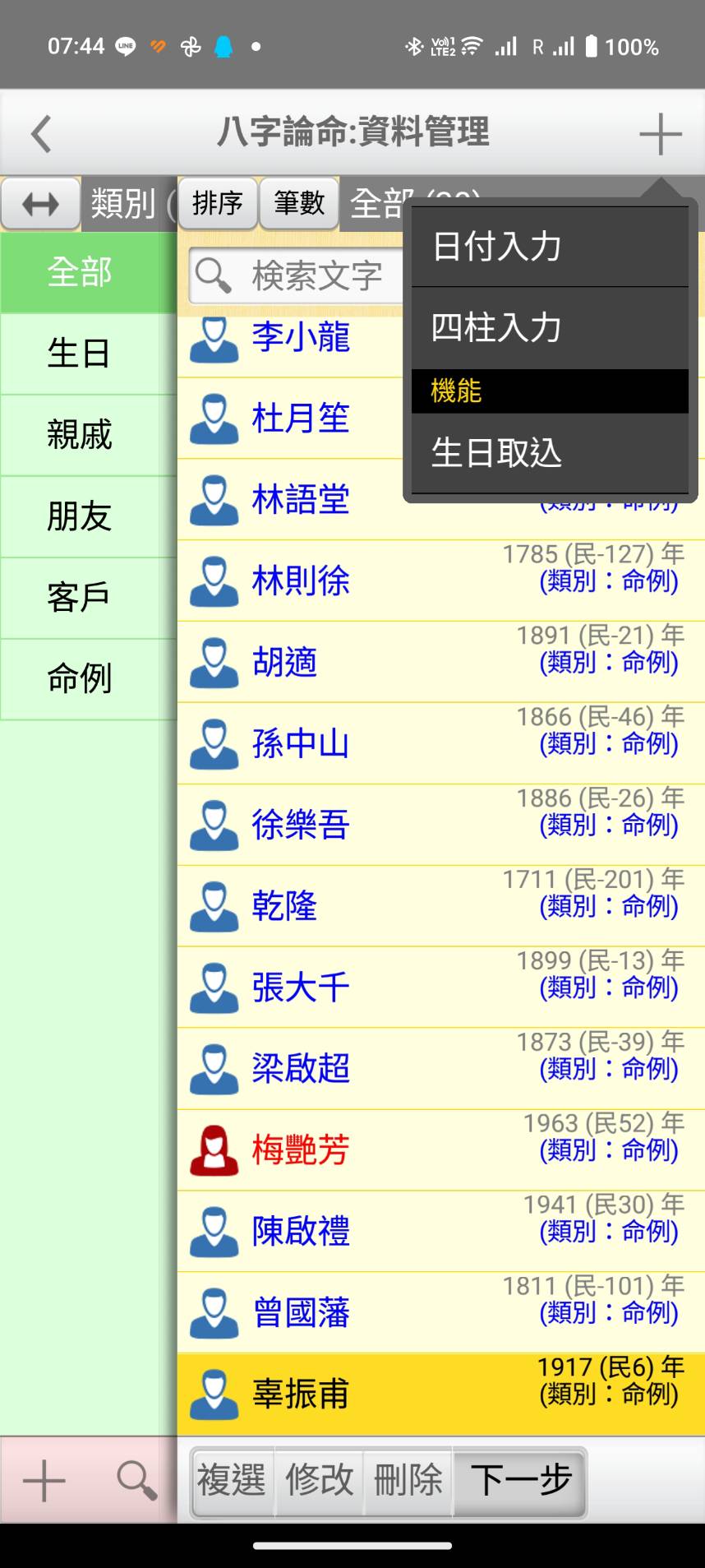Switch to the 親戚 category
Viewport: 705px width, 1568px height.
point(80,434)
